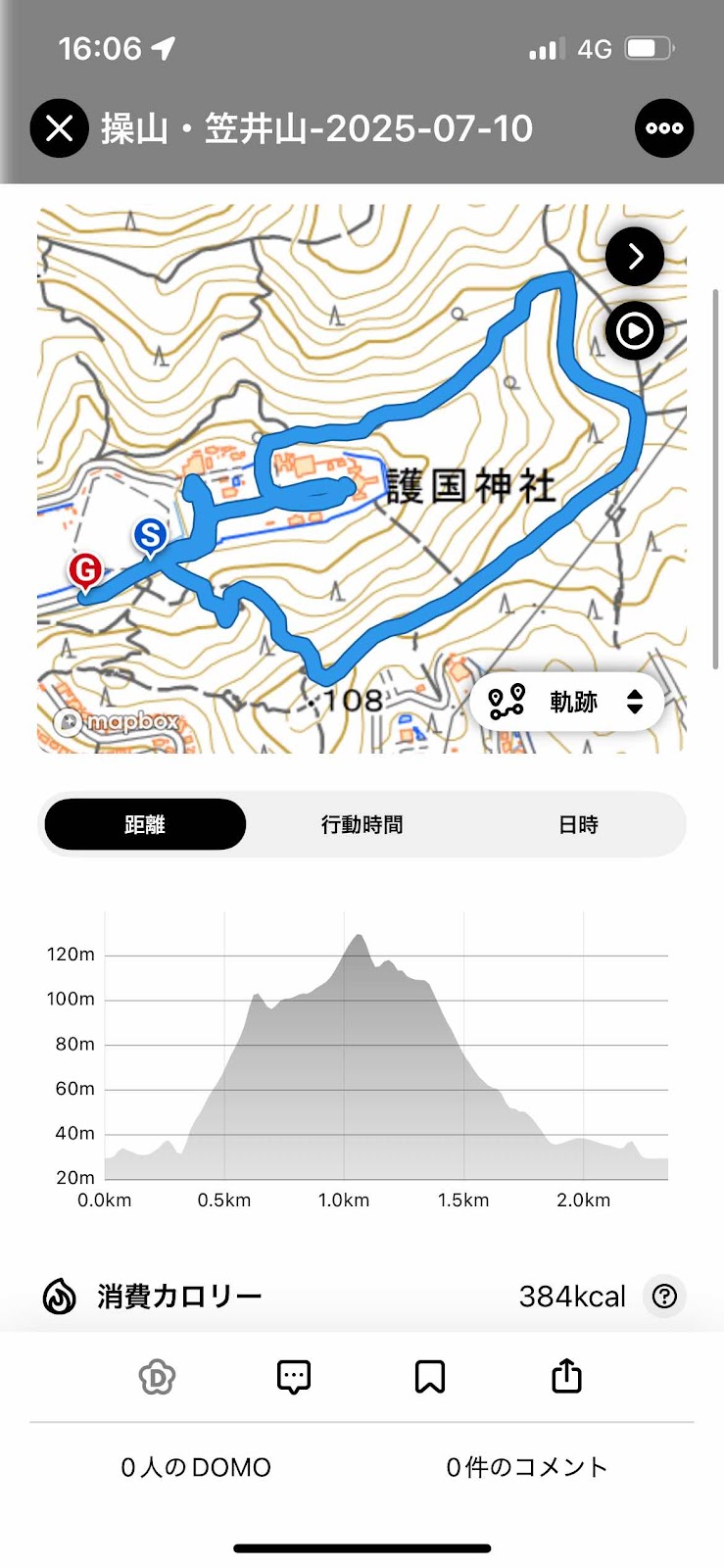Open the three-dot overflow menu
The image size is (724, 1568).
point(663,128)
